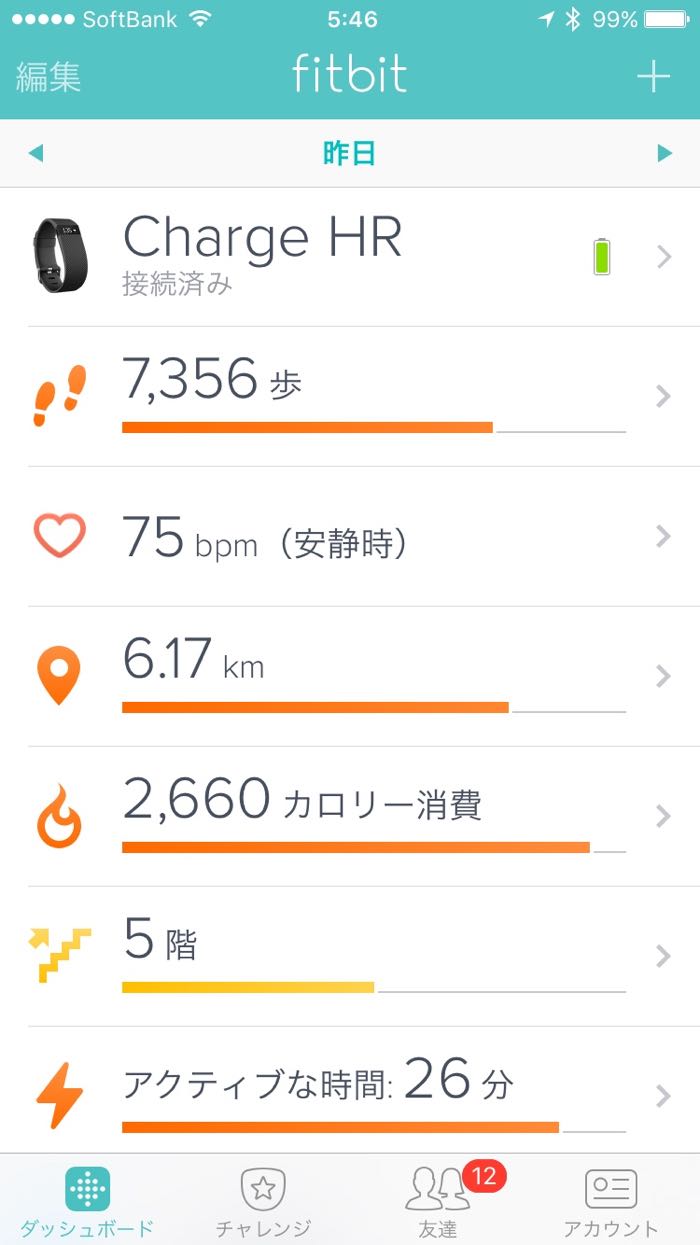700x1245 pixels.
Task: Go to the previous day arrow
Action: (x=36, y=153)
